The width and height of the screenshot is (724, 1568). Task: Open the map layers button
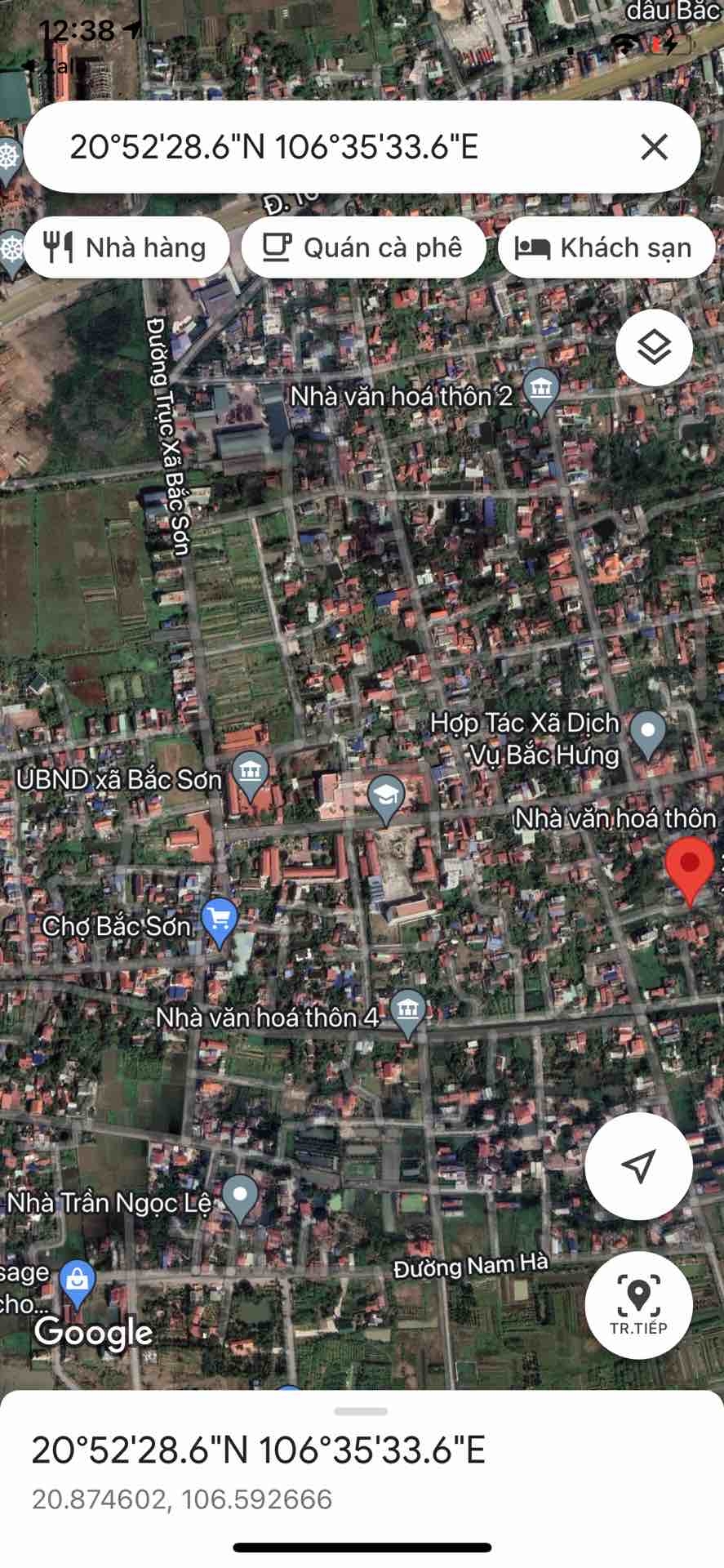coord(654,349)
